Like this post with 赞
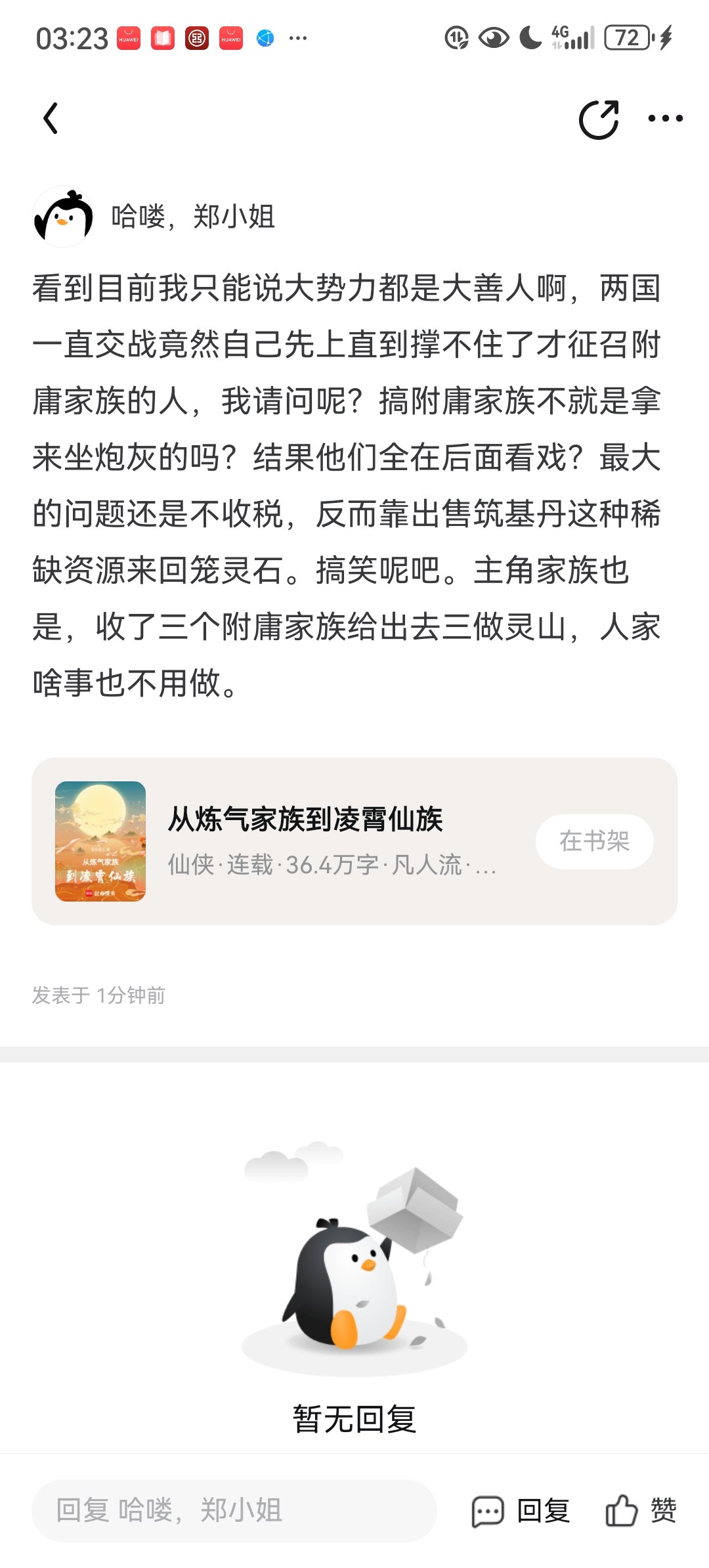 click(641, 1510)
